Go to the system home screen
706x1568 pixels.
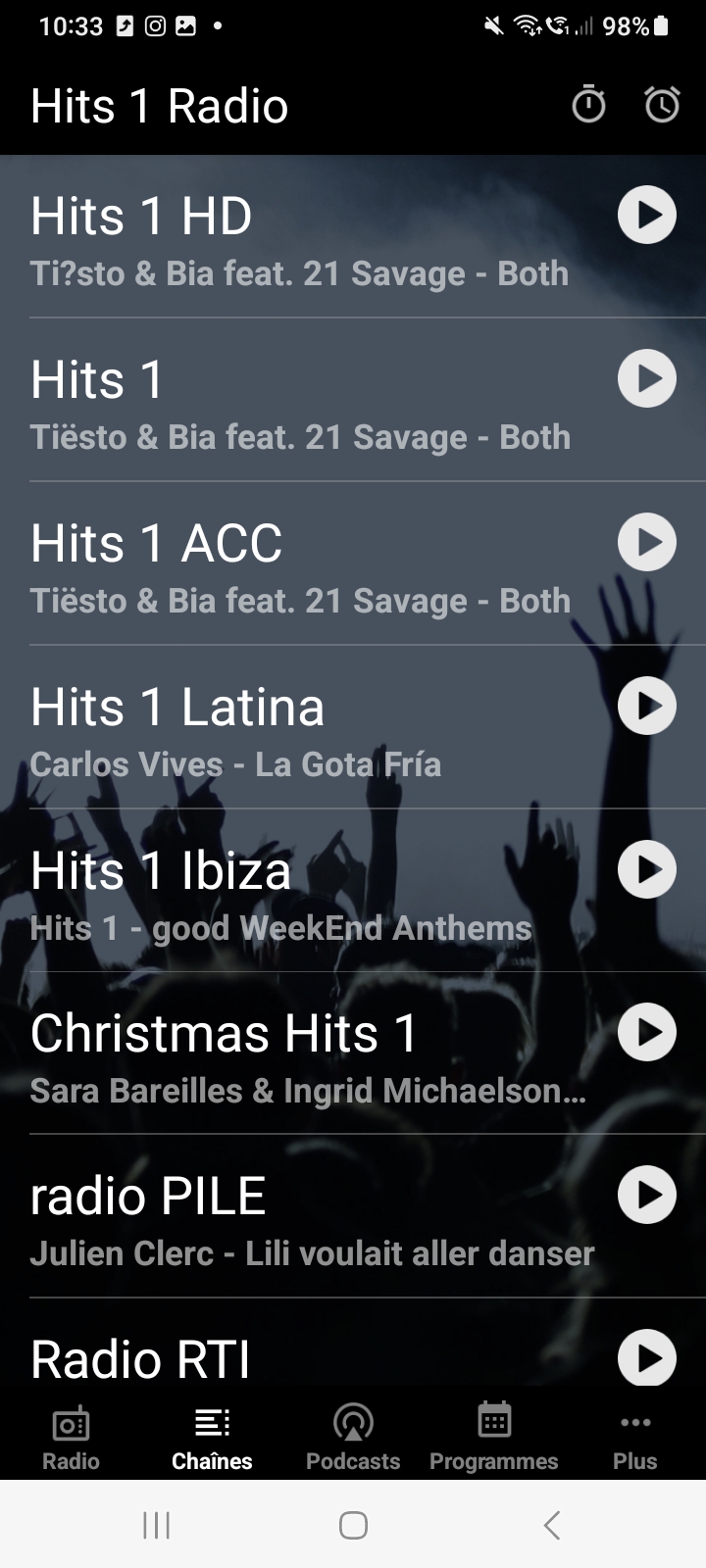tap(353, 1525)
